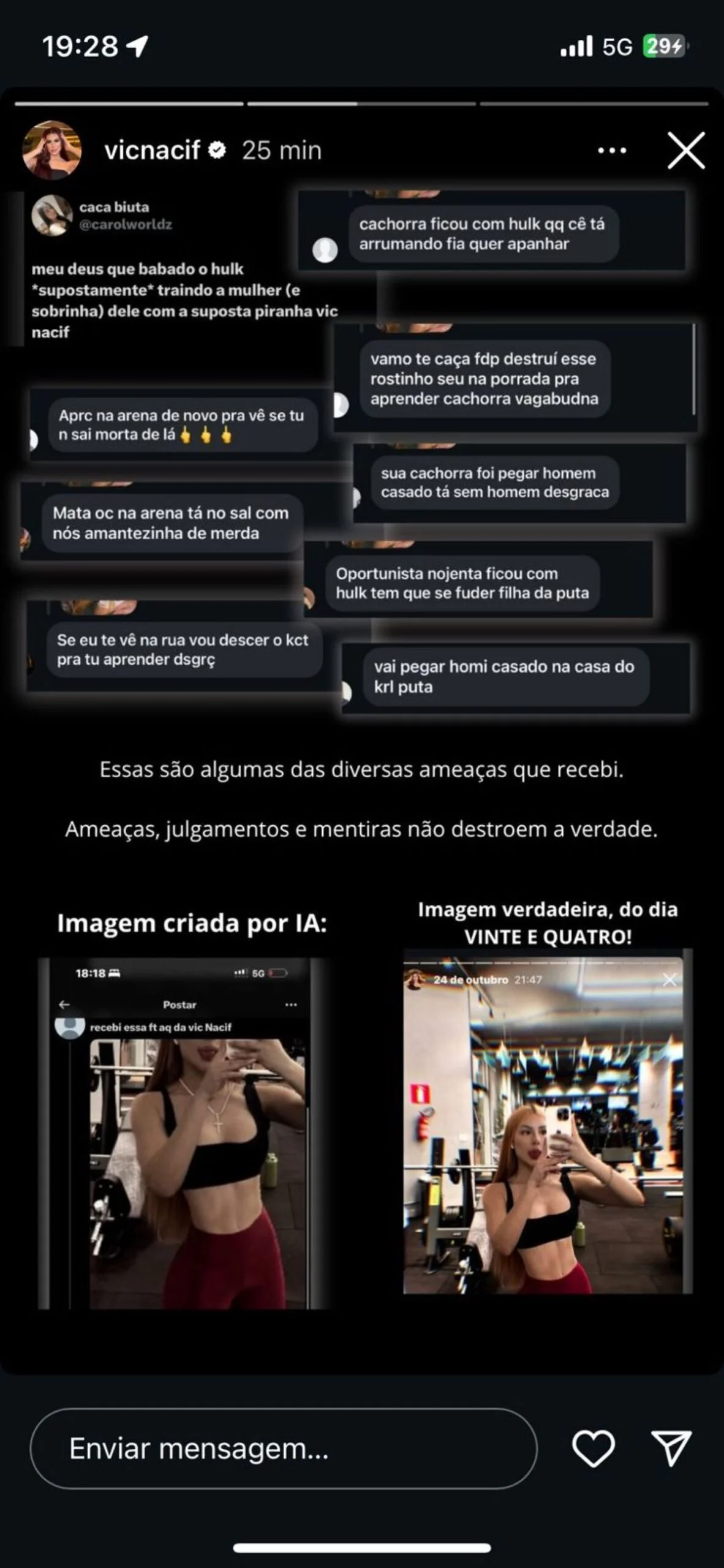
Task: Close the story with the X button
Action: click(x=685, y=150)
